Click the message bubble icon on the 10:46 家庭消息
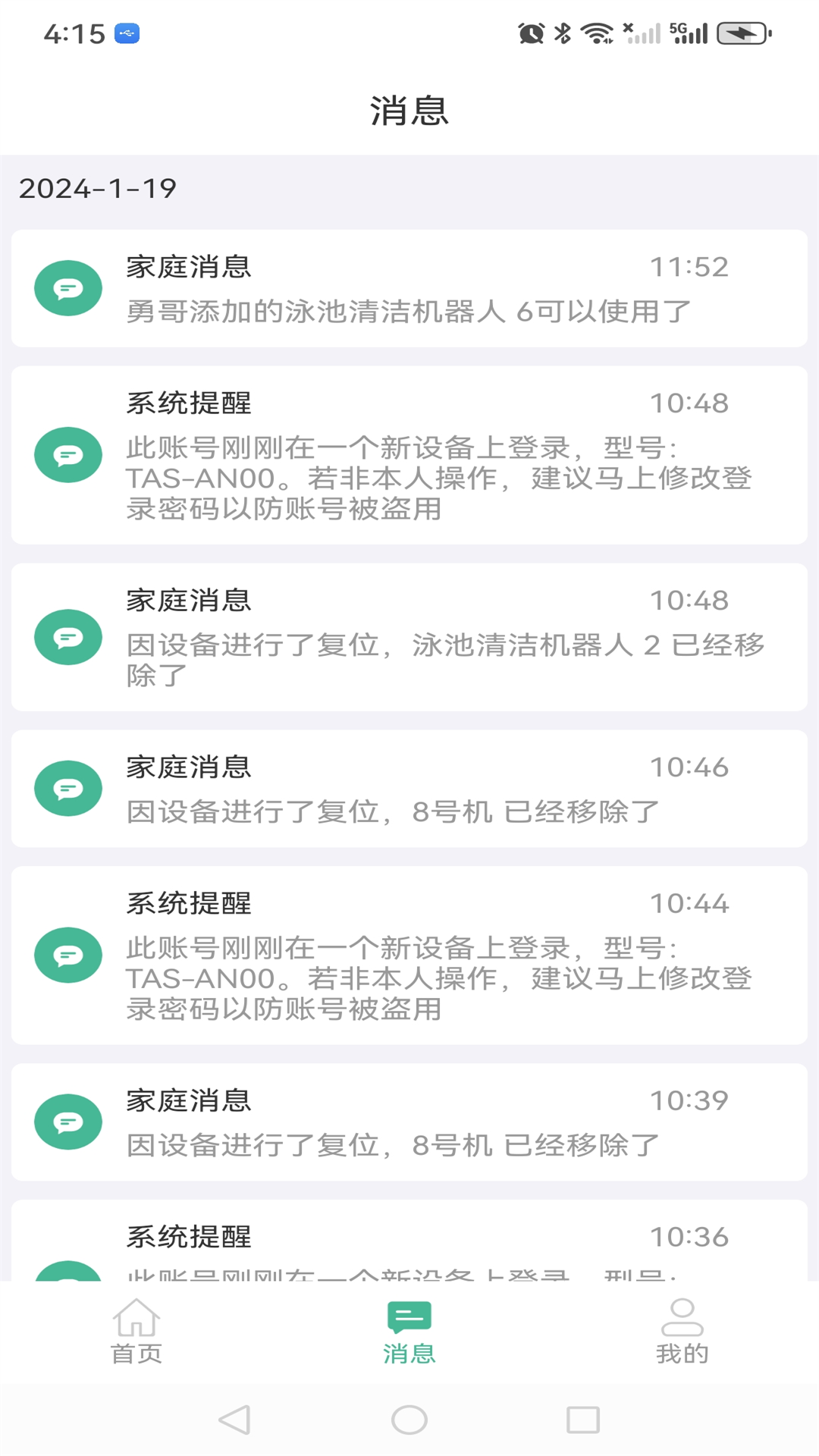The height and width of the screenshot is (1456, 819). click(68, 788)
